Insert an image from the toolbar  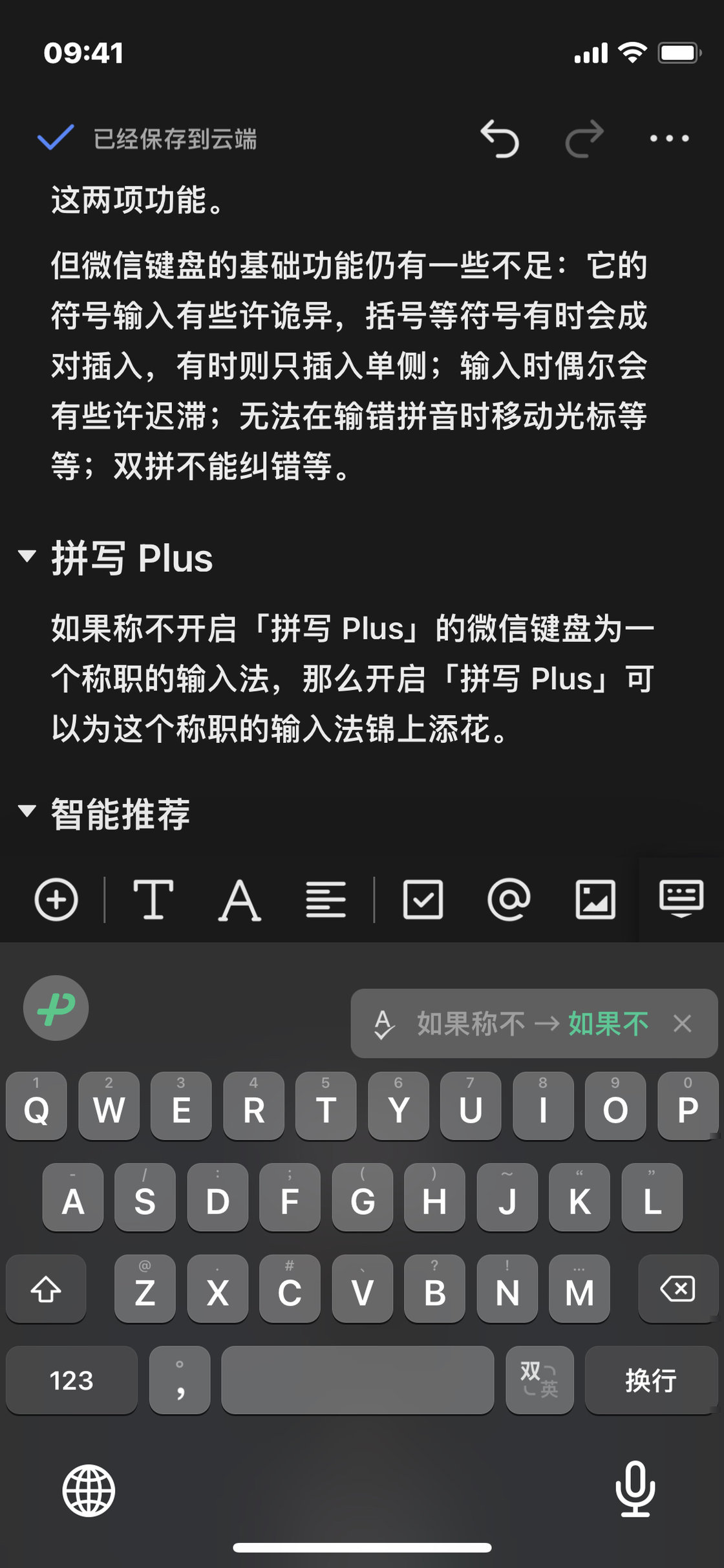pos(595,899)
